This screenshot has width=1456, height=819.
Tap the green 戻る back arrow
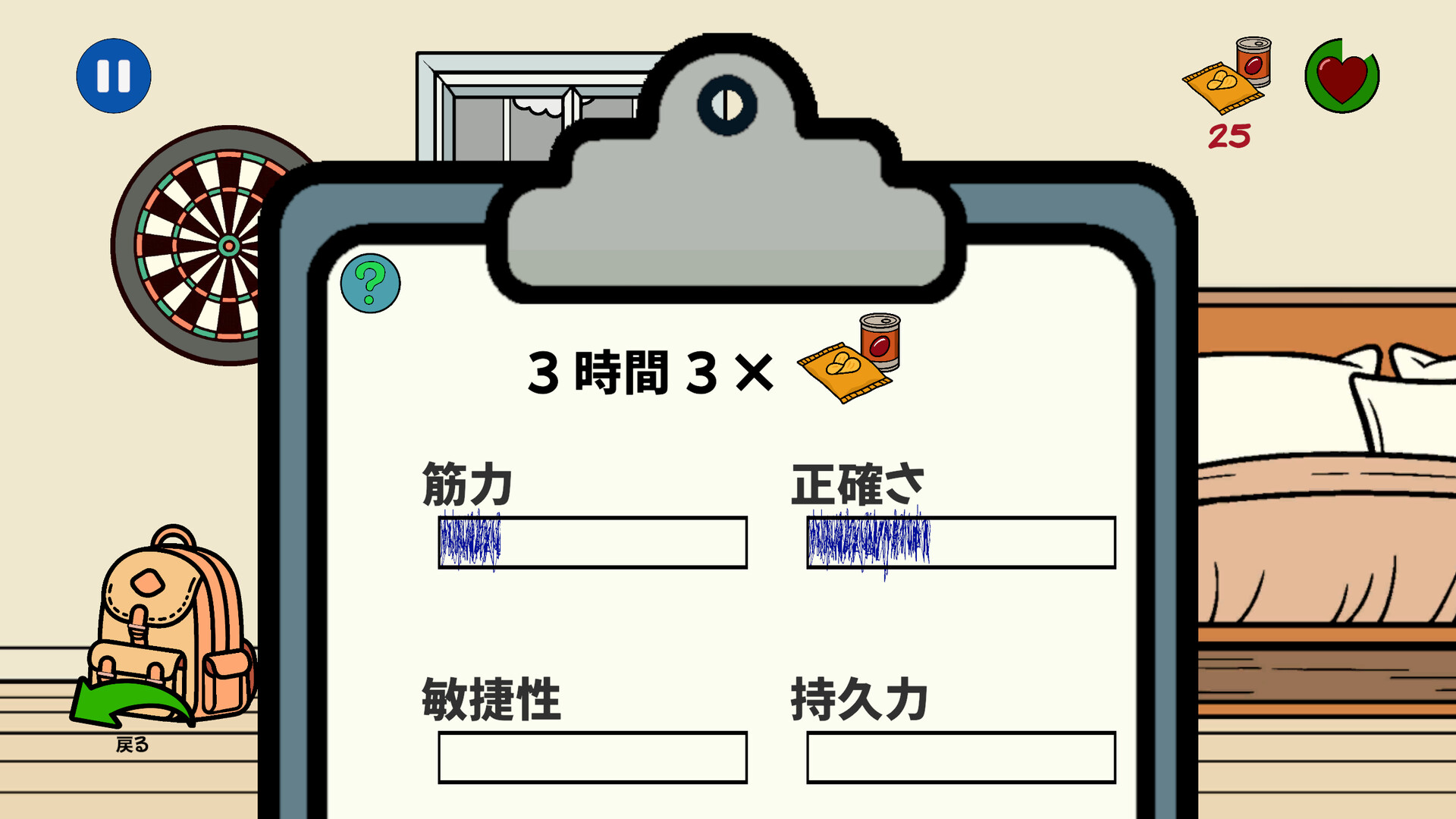click(130, 707)
